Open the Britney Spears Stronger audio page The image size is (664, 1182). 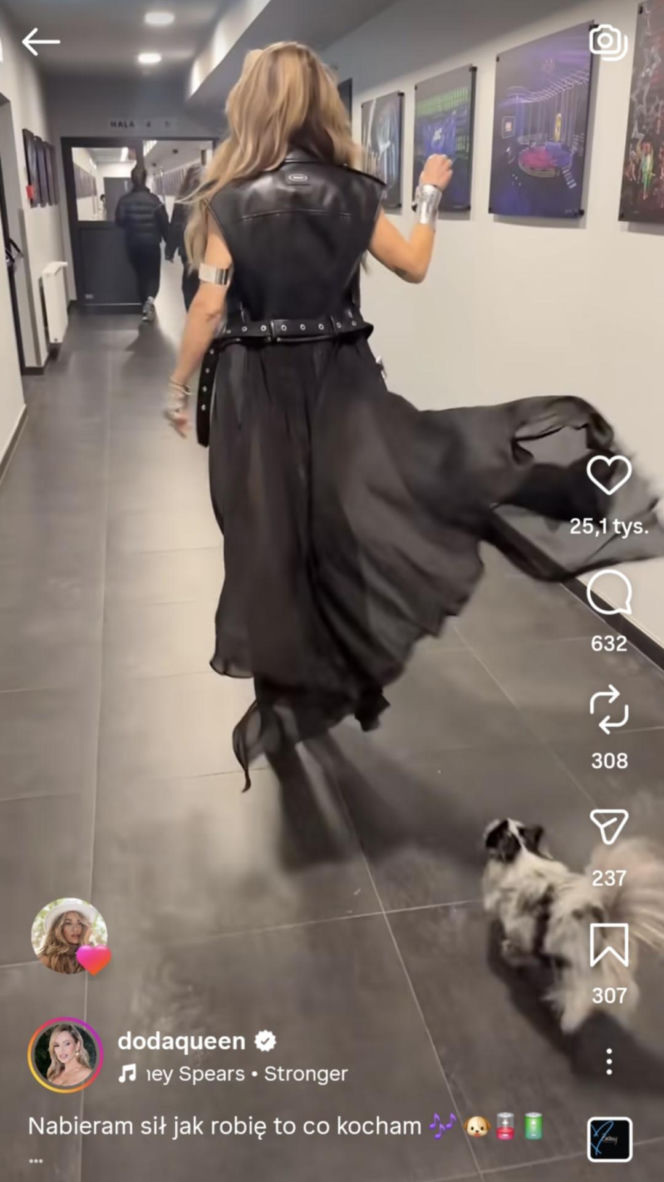click(233, 1074)
